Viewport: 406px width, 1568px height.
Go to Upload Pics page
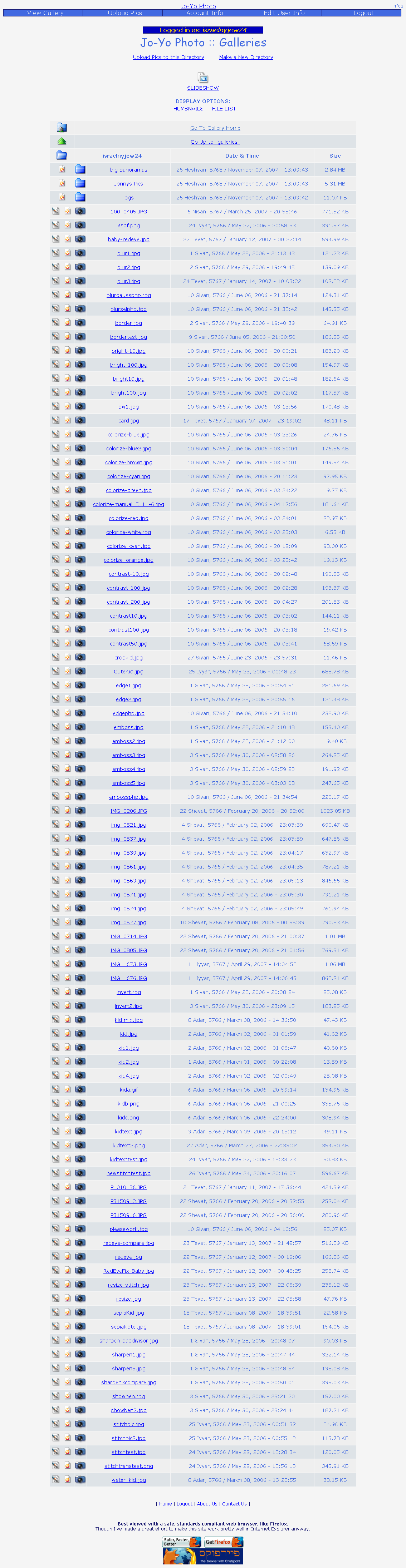pos(124,13)
